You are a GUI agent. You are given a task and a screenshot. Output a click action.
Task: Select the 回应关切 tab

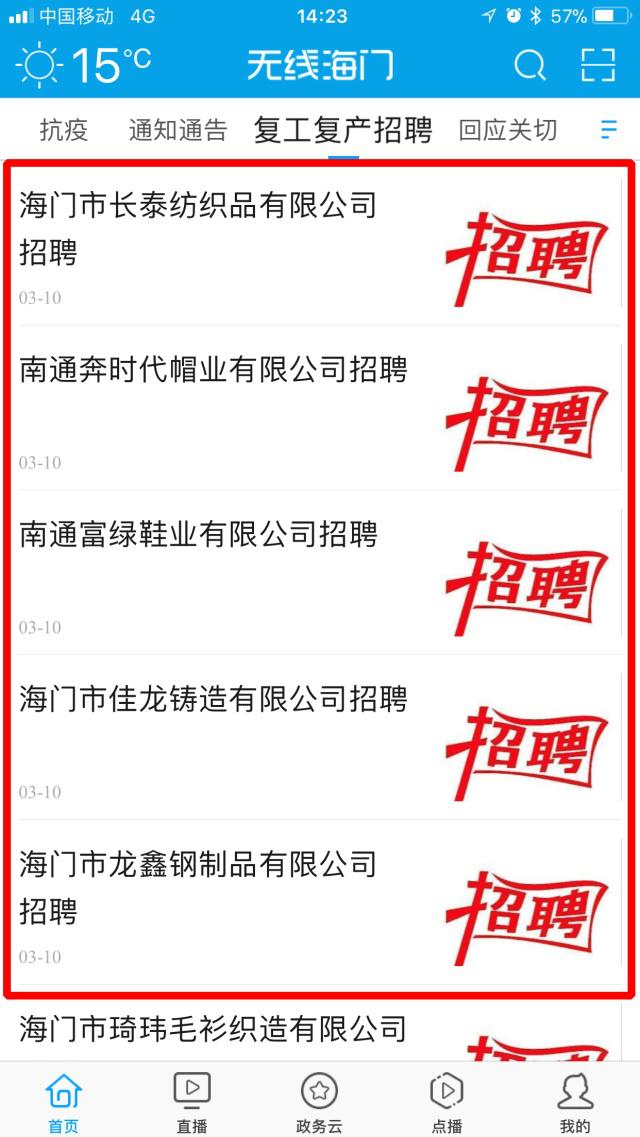(508, 131)
